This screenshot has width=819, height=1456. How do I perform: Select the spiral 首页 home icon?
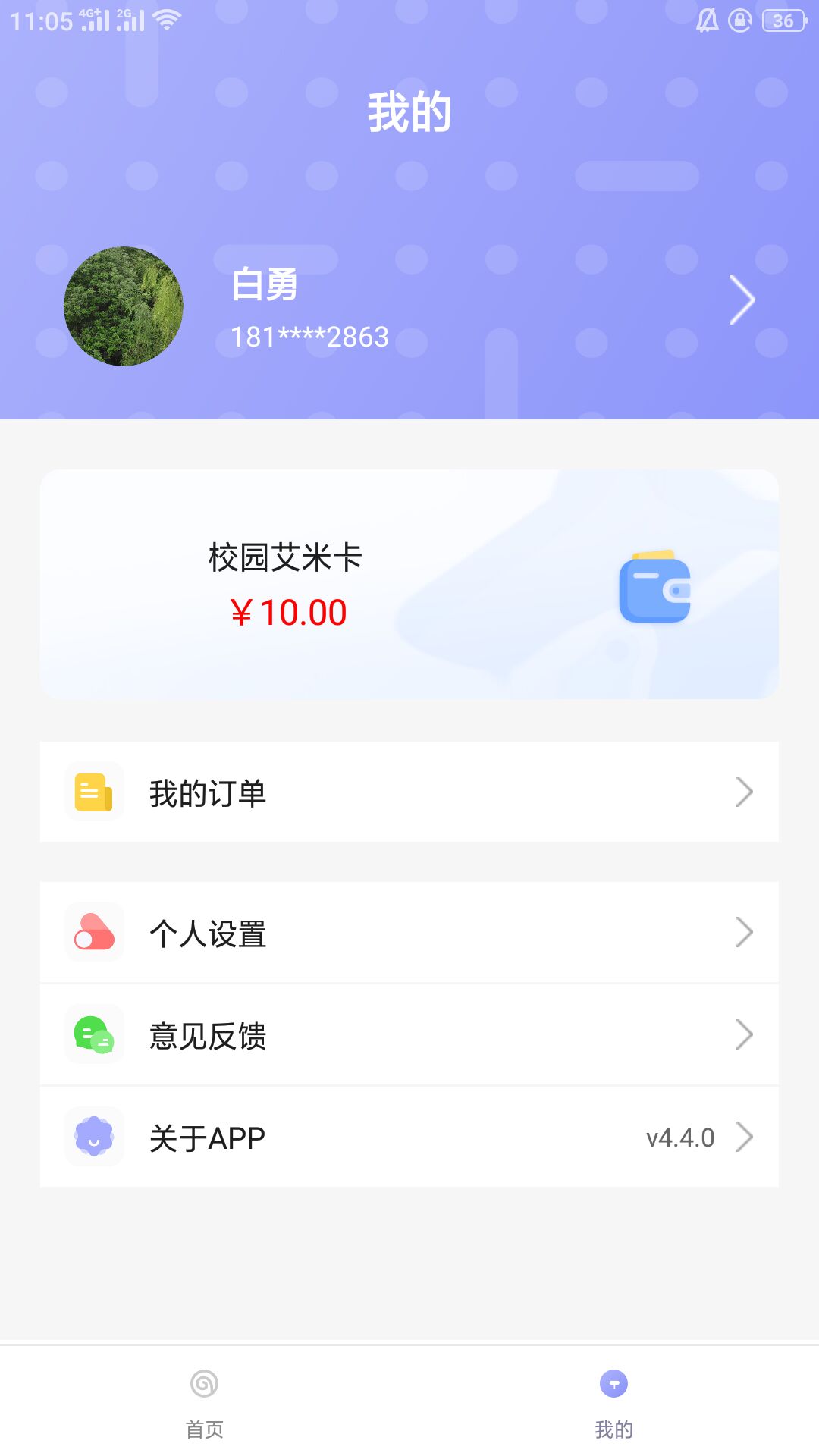203,1385
